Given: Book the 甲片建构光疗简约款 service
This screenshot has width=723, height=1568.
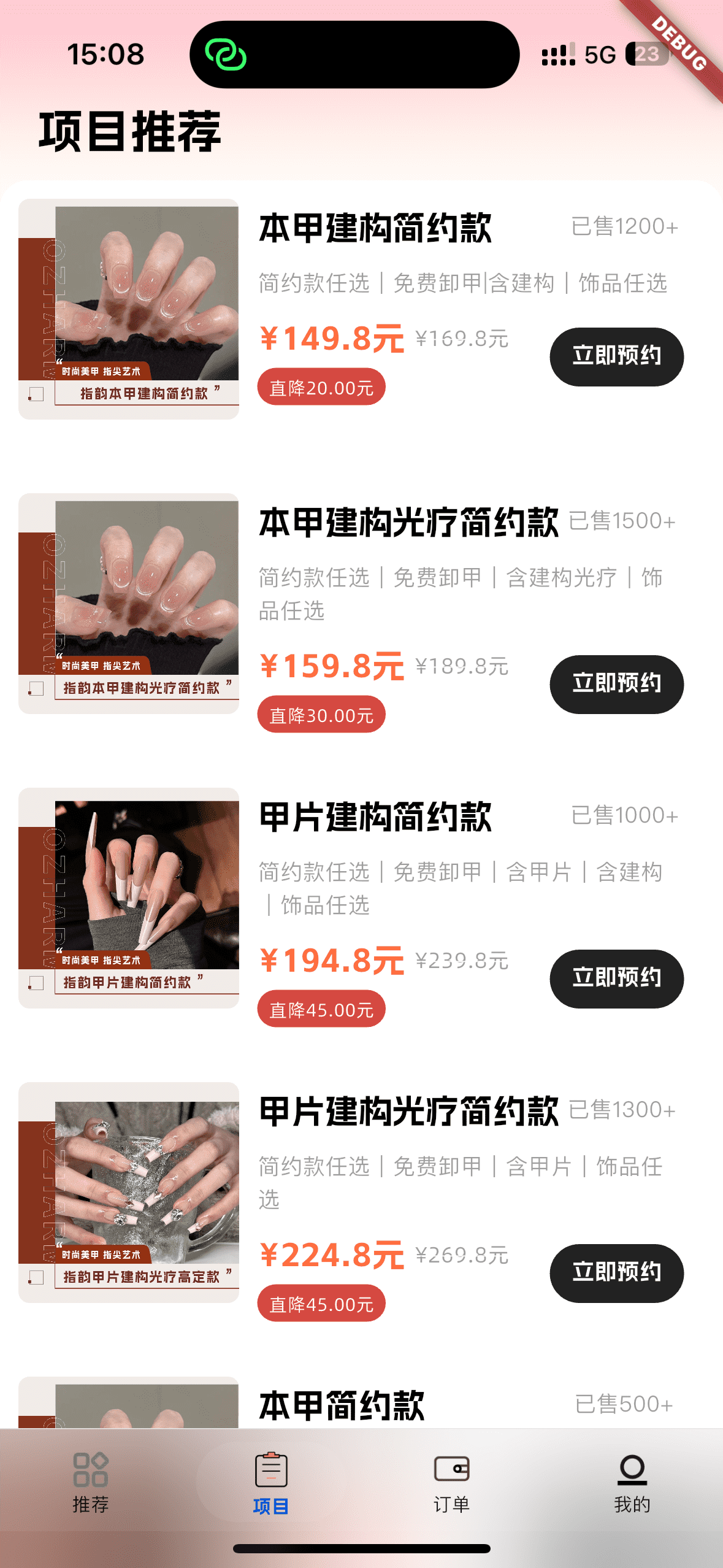Looking at the screenshot, I should (x=616, y=1273).
